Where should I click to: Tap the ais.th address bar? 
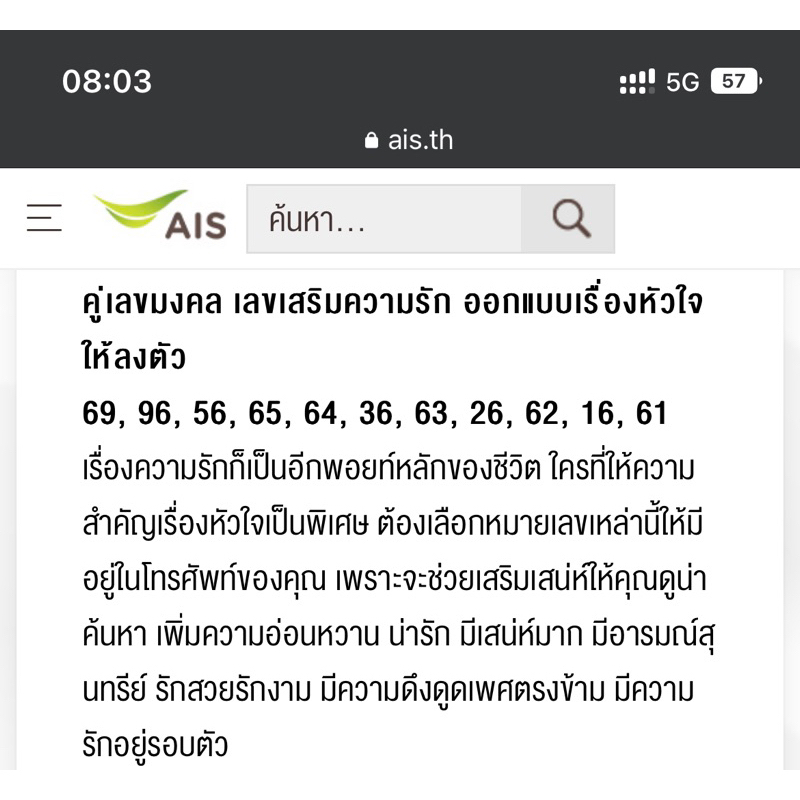[409, 140]
